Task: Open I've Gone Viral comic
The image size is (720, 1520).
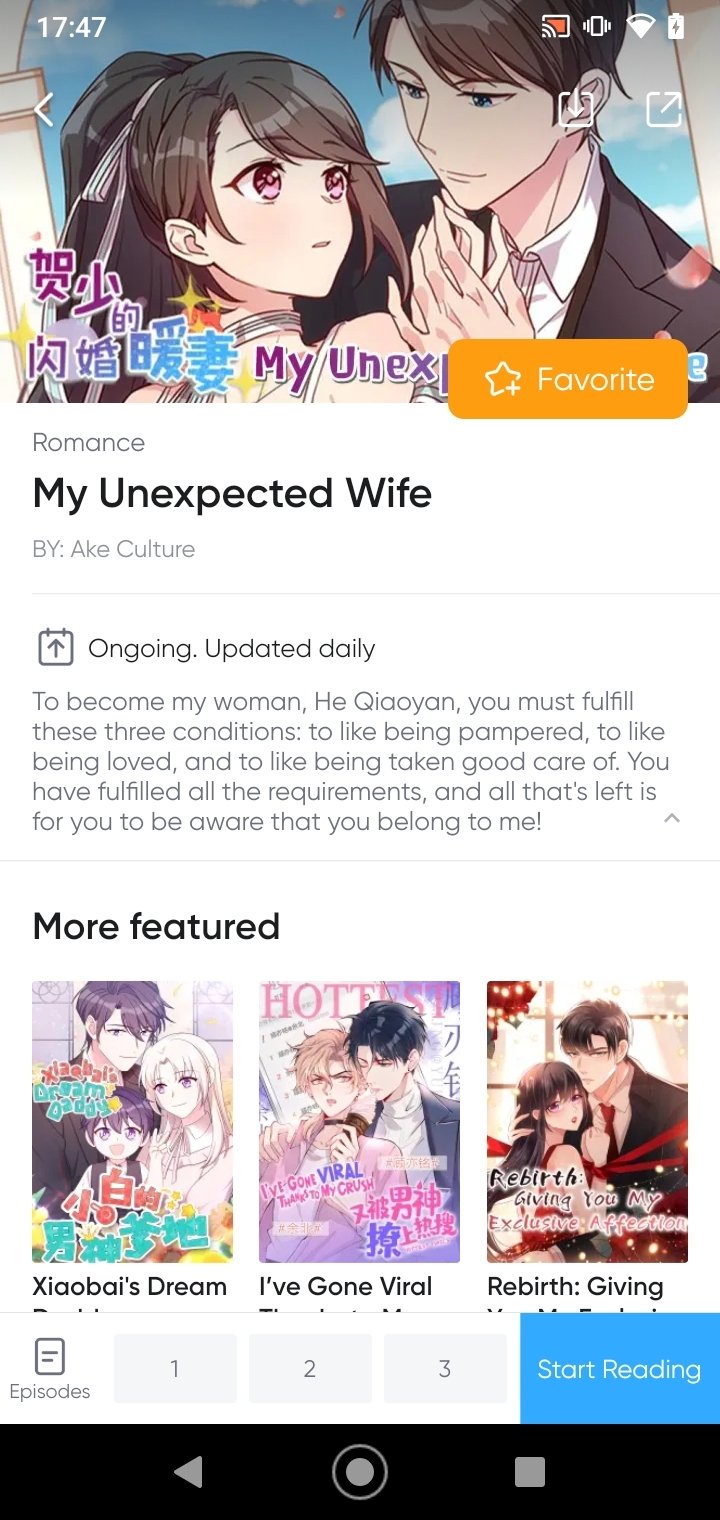Action: click(359, 1122)
